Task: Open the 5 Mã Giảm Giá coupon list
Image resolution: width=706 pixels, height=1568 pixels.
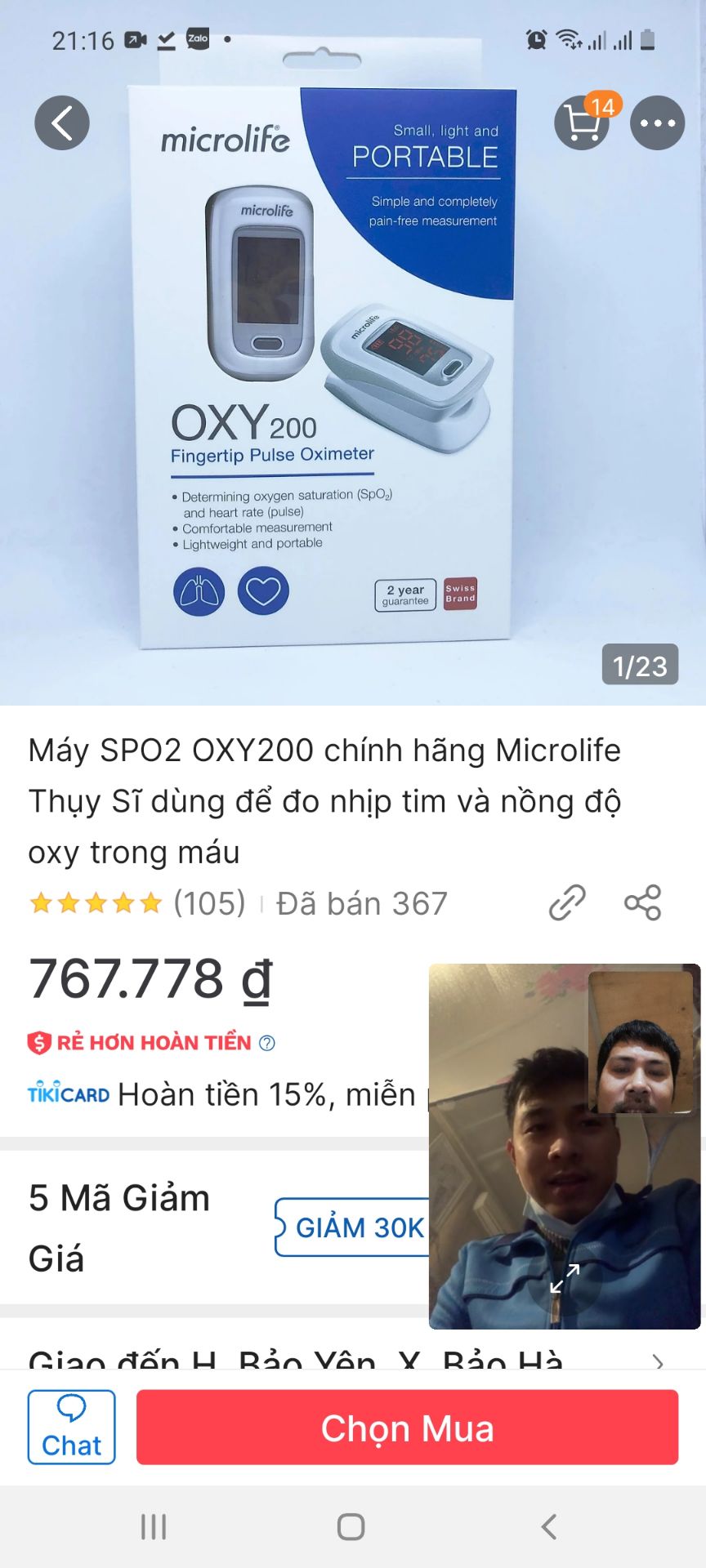Action: pos(118,1227)
